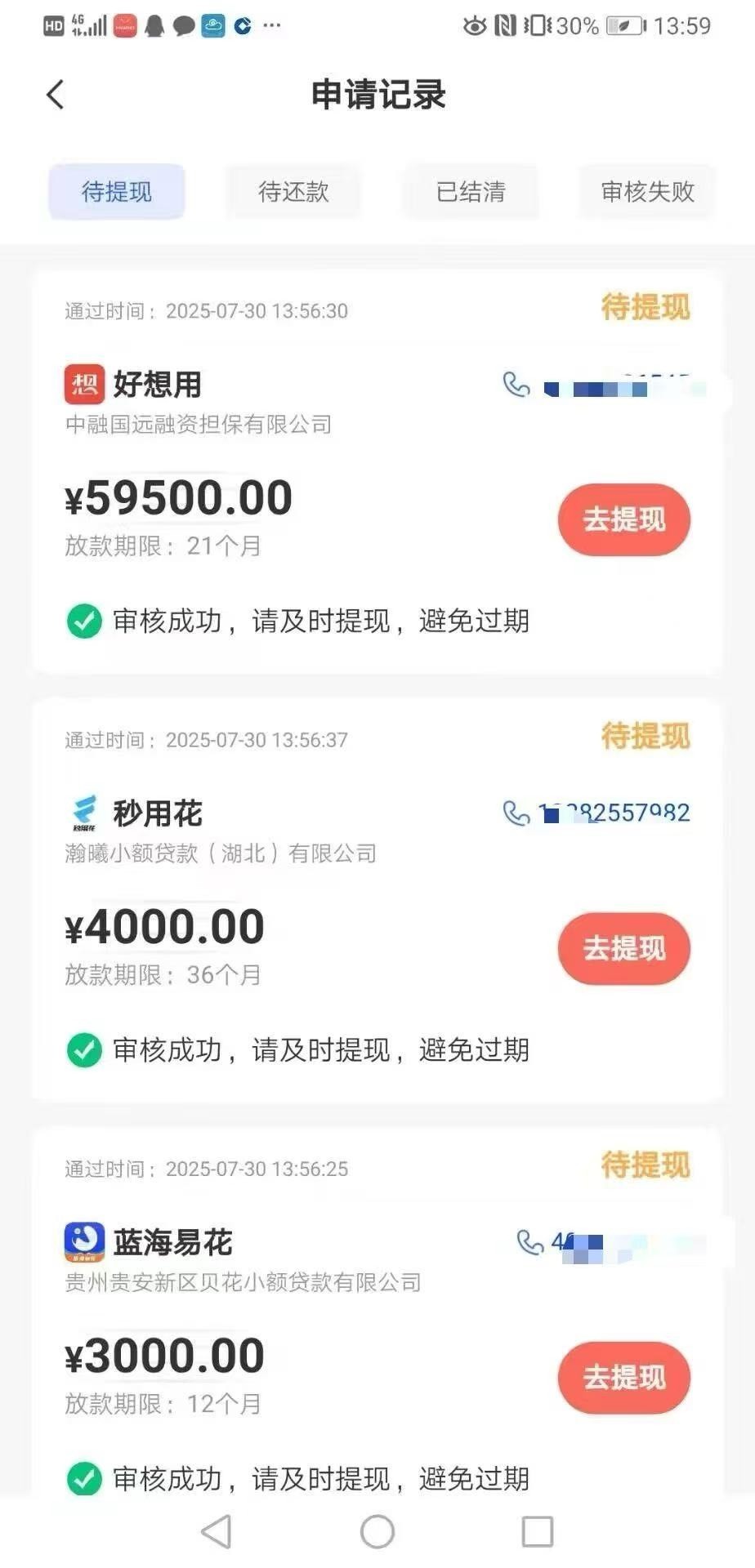Tap 去提现 for 蓝海易花 ¥3000.00
755x1568 pixels.
(624, 1377)
